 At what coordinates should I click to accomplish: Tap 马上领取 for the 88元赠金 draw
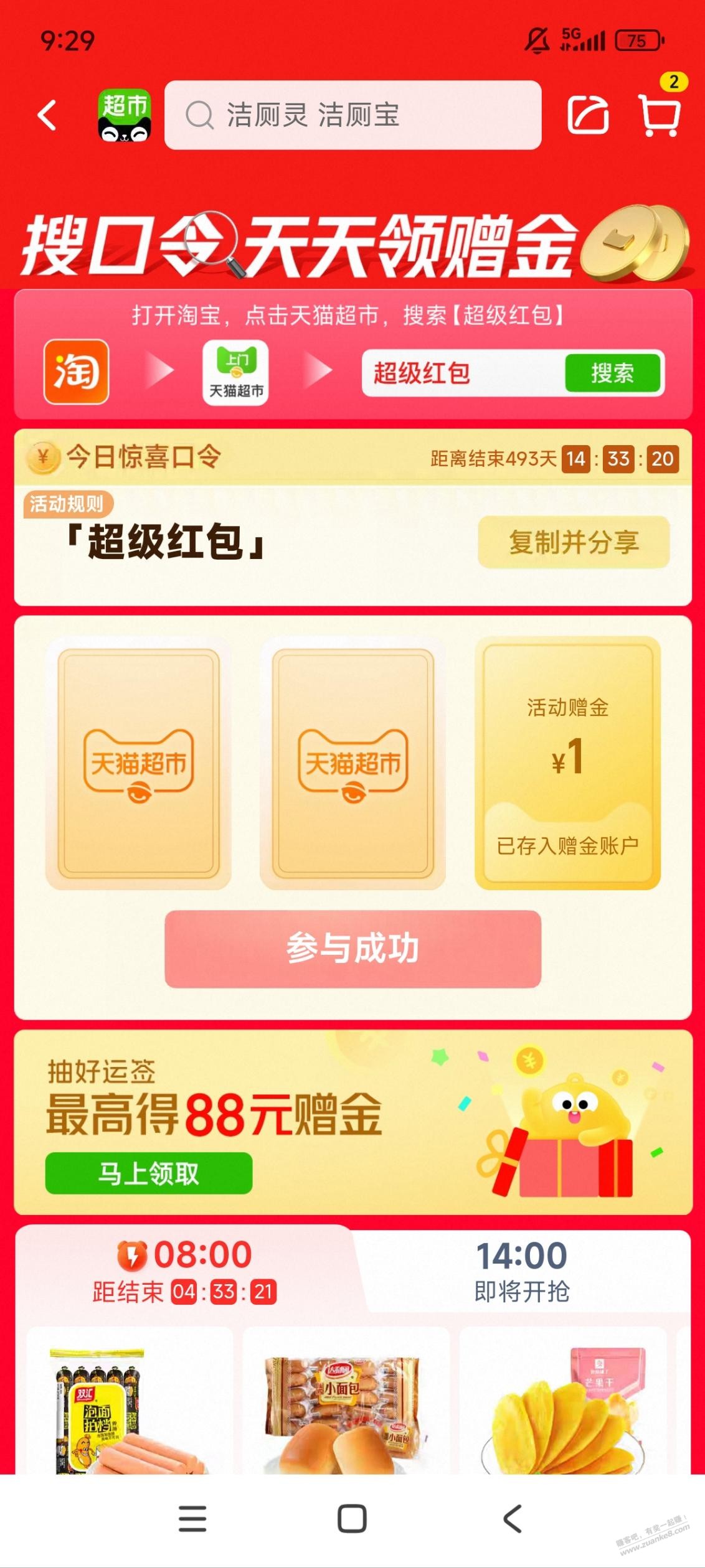pyautogui.click(x=149, y=1173)
